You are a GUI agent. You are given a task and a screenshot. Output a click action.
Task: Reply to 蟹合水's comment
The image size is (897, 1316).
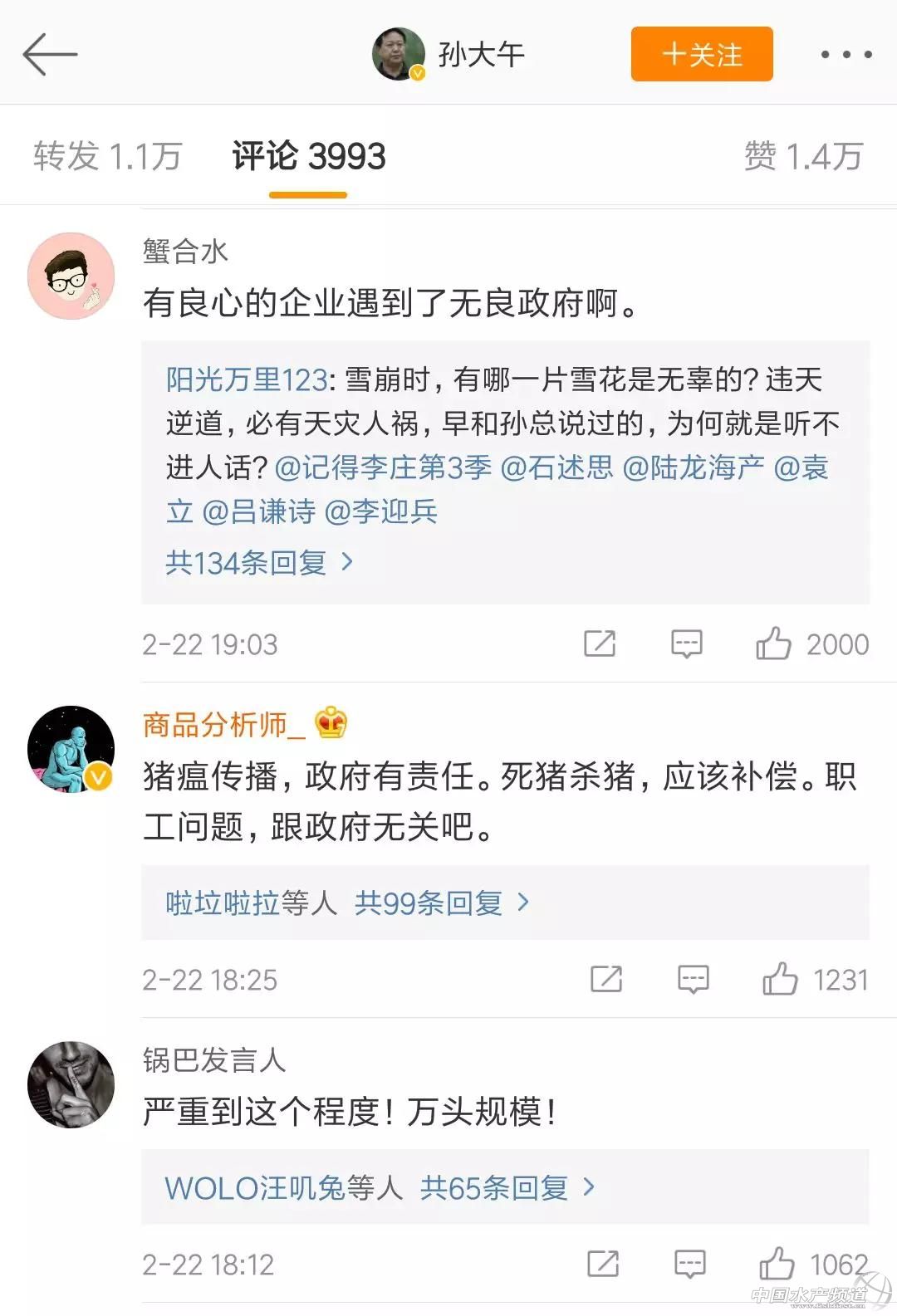click(687, 643)
